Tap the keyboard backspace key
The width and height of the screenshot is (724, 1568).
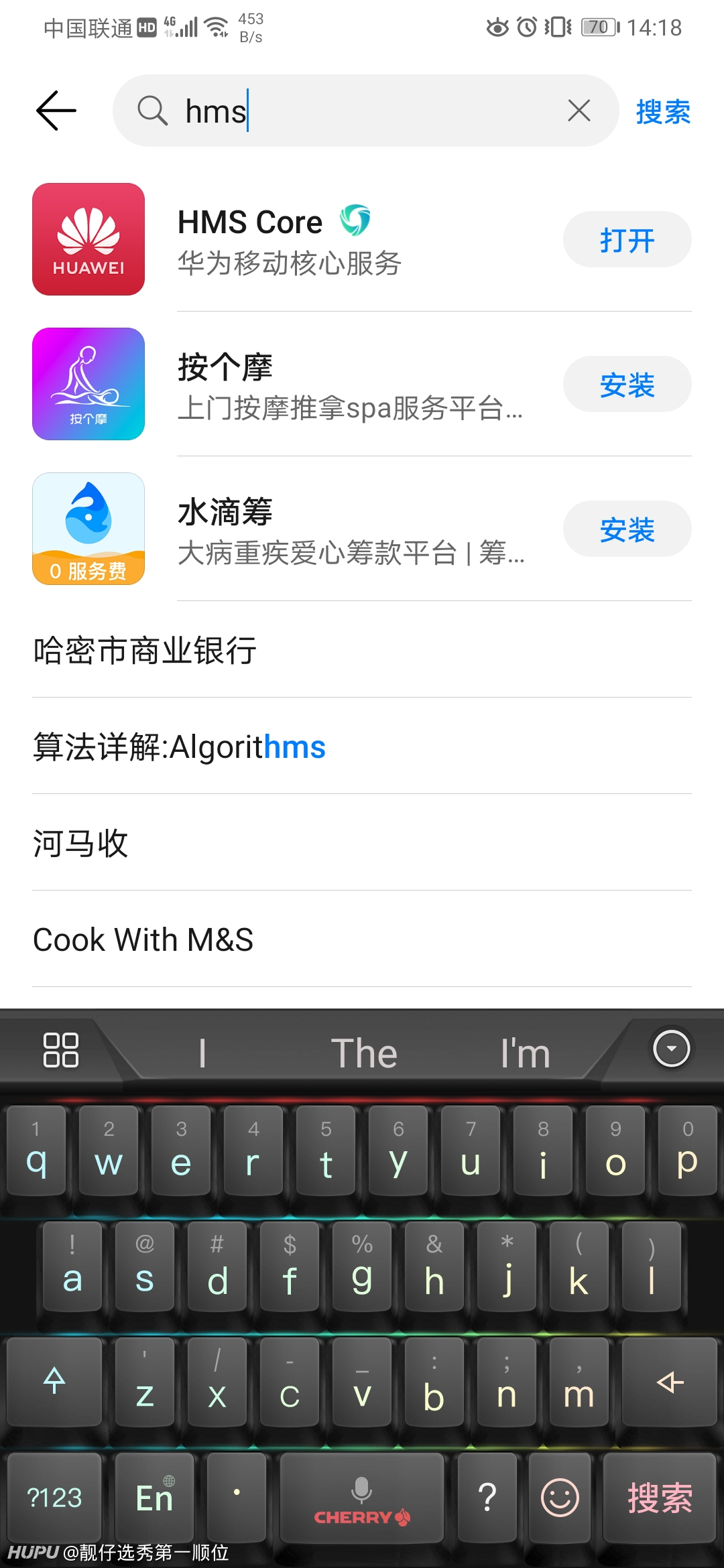click(x=670, y=1382)
